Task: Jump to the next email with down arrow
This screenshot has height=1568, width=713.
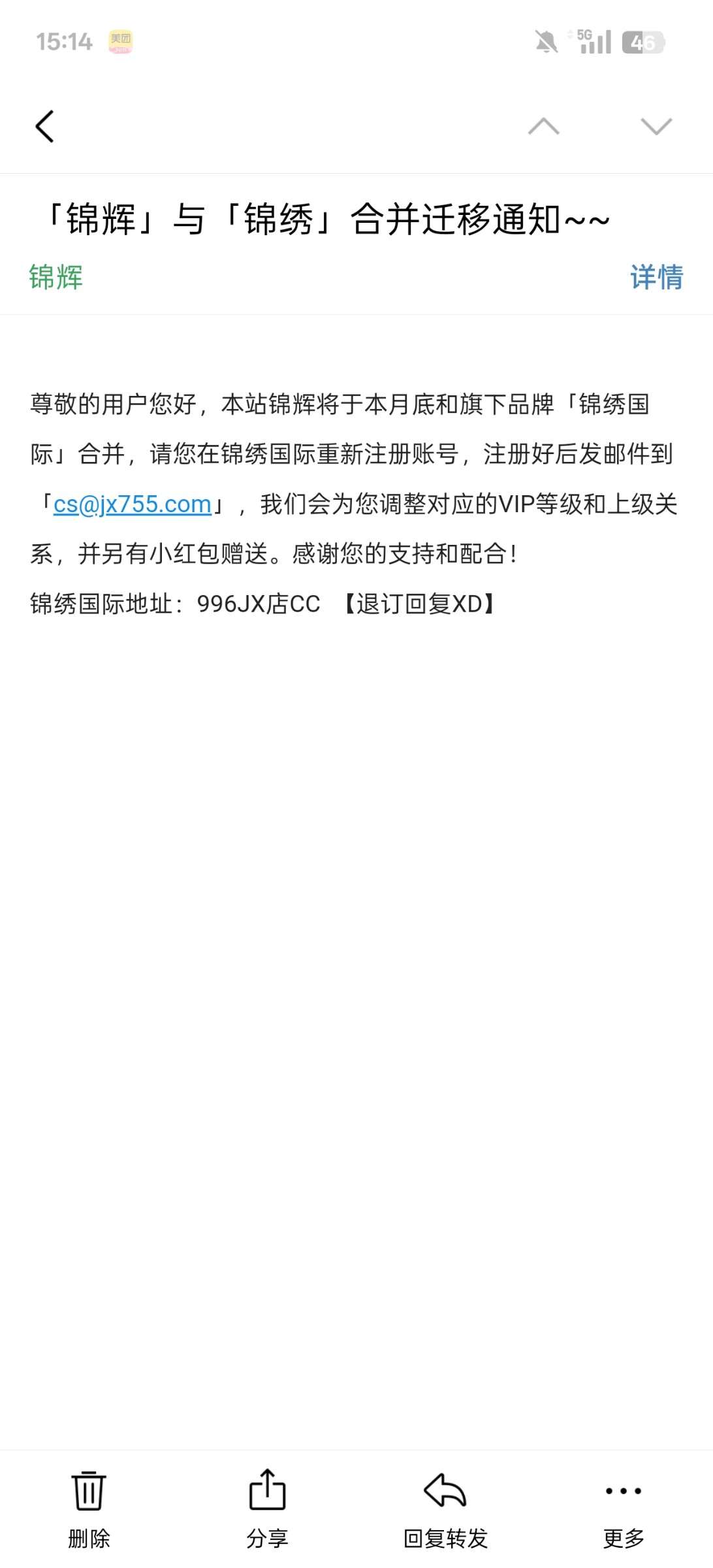Action: (656, 126)
